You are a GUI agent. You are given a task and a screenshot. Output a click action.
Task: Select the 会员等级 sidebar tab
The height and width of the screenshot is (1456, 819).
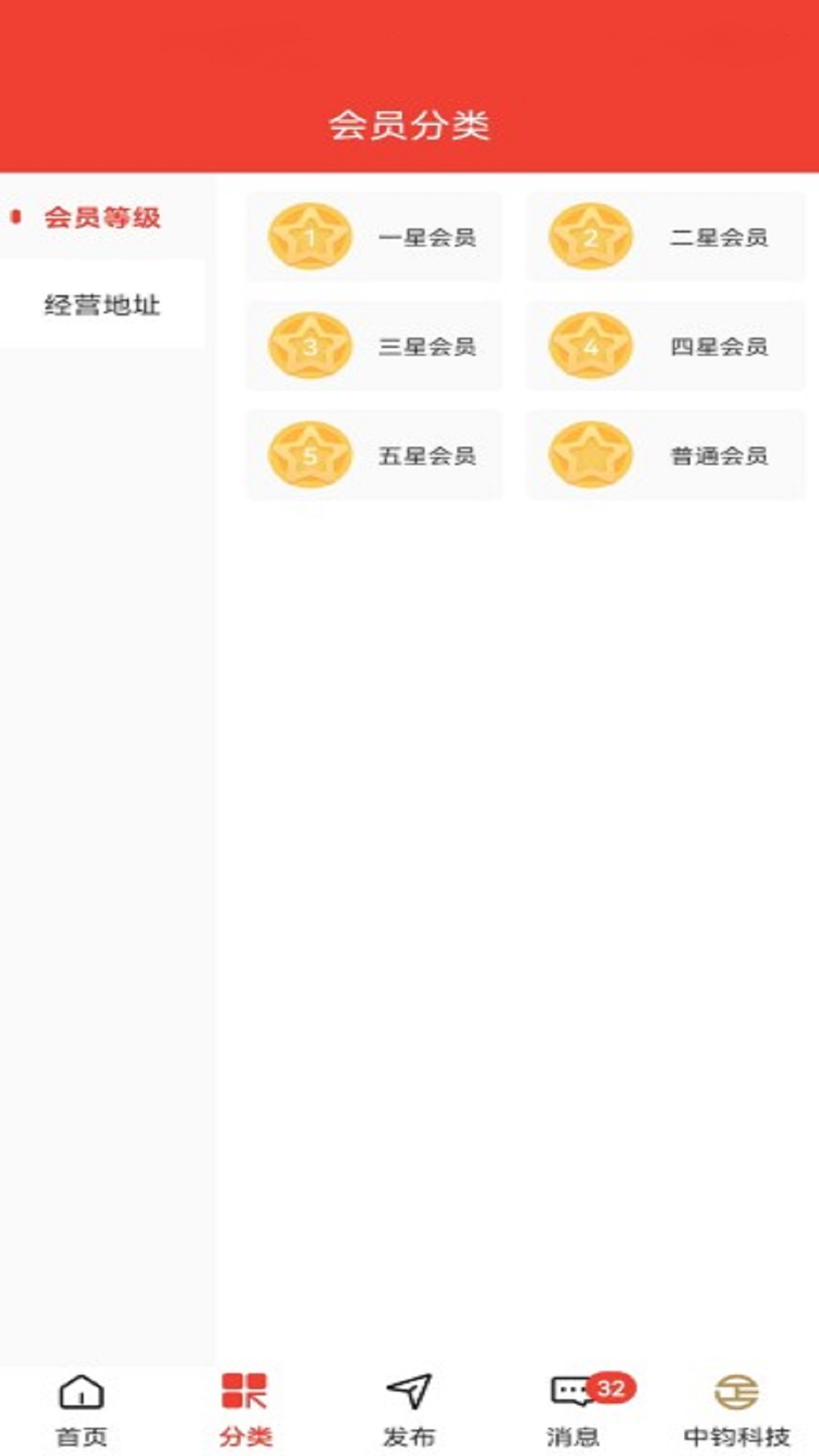pyautogui.click(x=105, y=218)
